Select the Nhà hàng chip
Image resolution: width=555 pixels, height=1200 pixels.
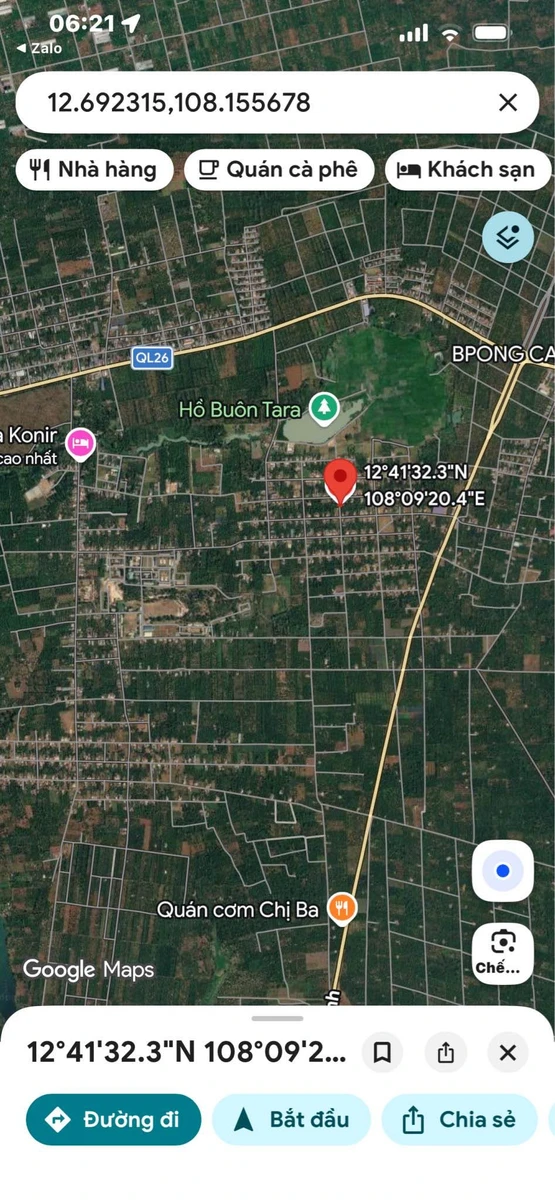(94, 169)
